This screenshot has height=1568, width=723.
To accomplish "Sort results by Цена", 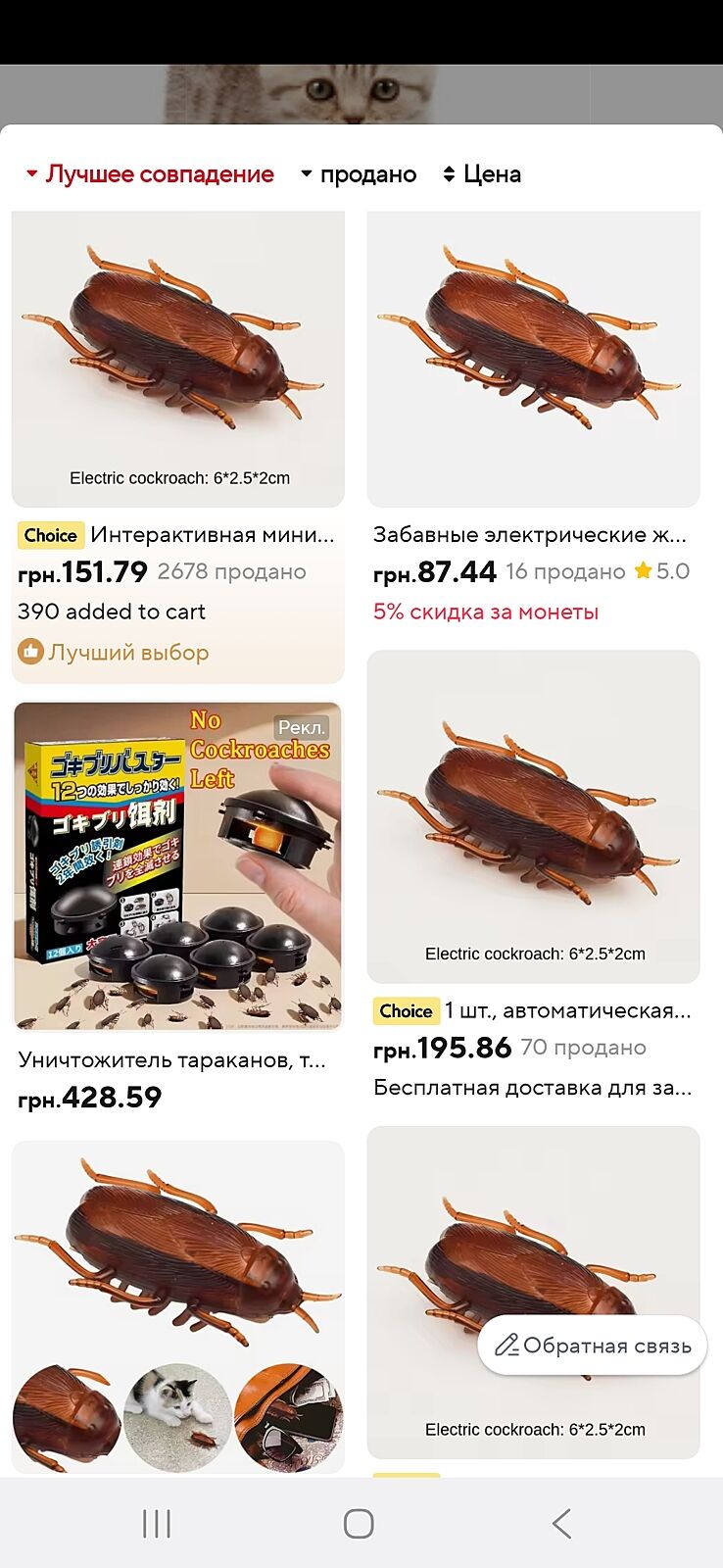I will (482, 174).
